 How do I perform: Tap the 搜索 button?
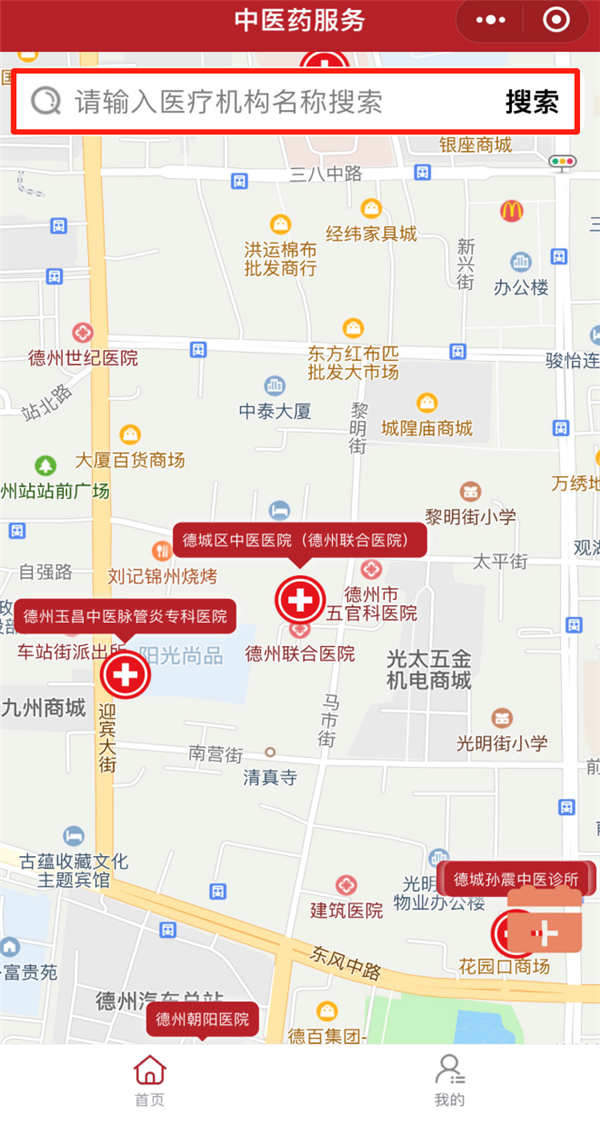(x=532, y=102)
